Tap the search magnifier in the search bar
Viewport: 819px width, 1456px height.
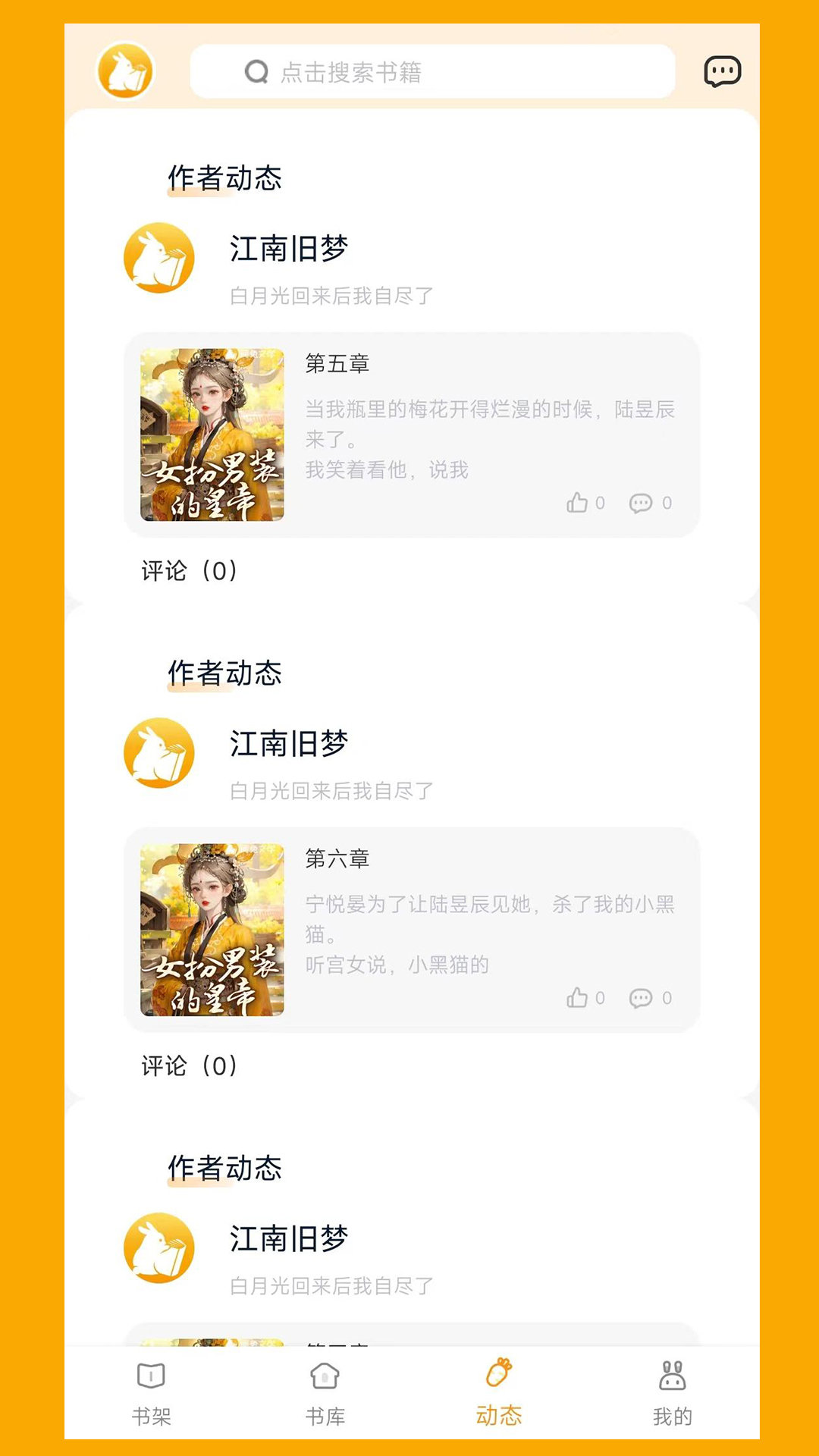[256, 72]
